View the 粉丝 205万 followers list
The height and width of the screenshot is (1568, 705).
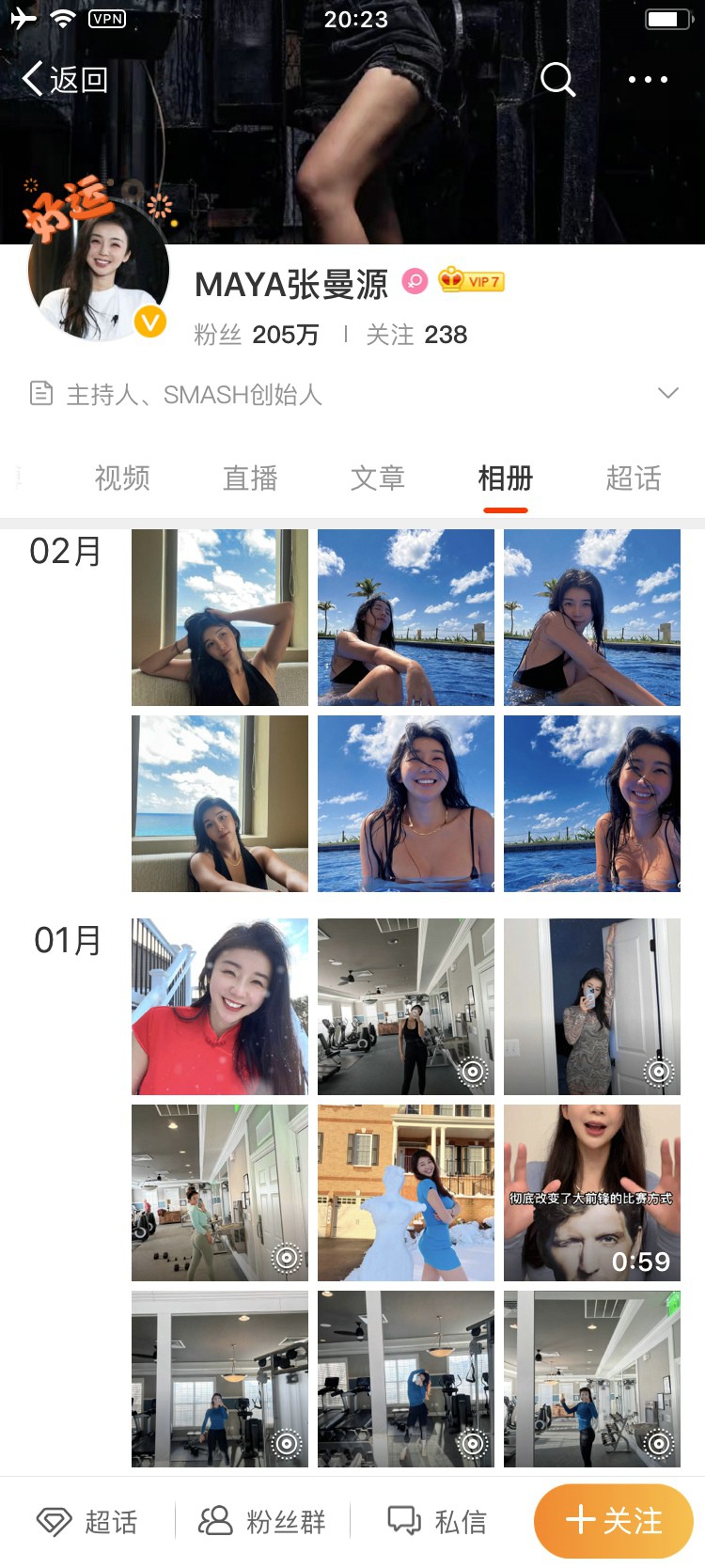tap(257, 335)
